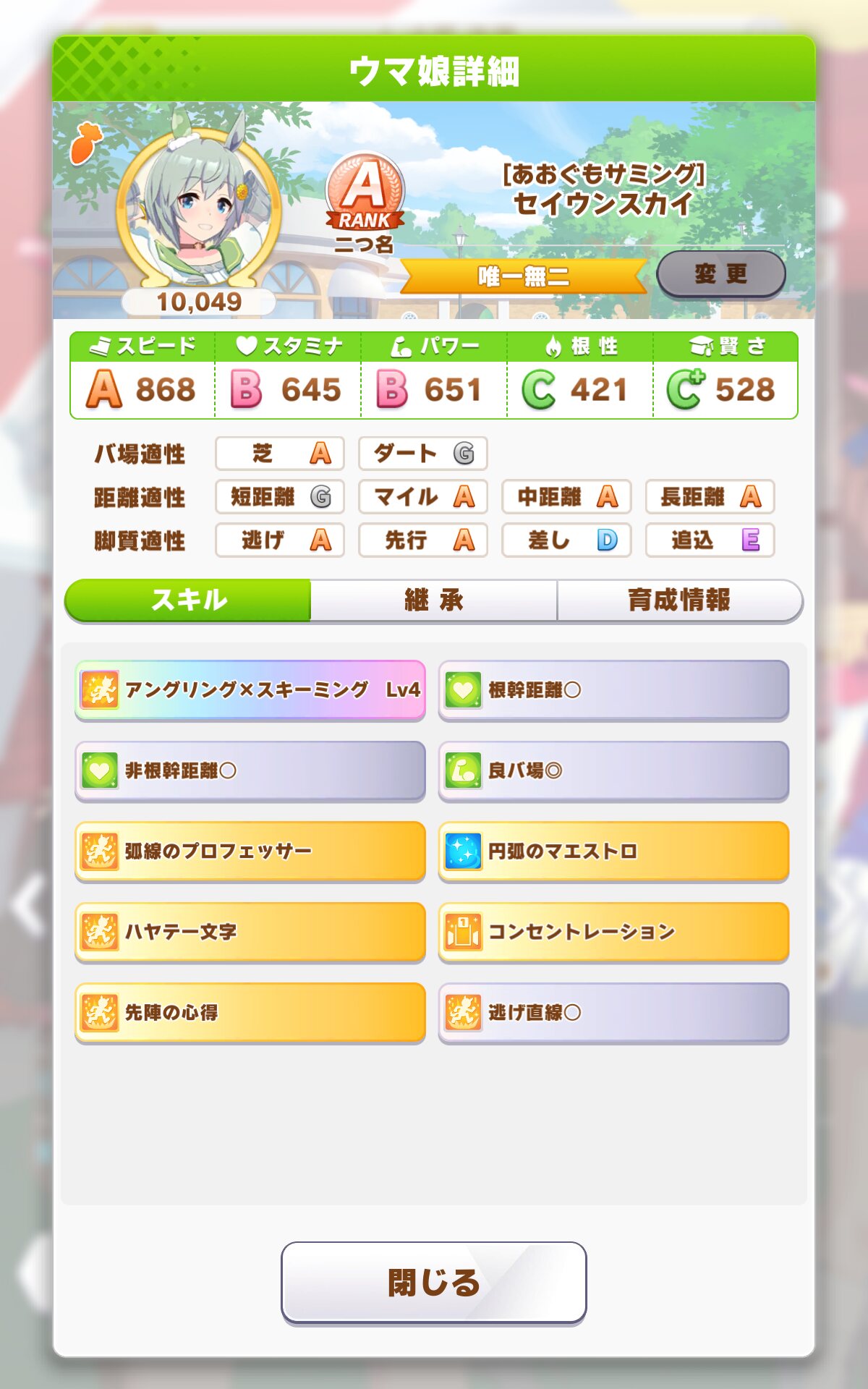View the 良バ場◎ skill
Image resolution: width=868 pixels, height=1389 pixels.
pos(613,770)
